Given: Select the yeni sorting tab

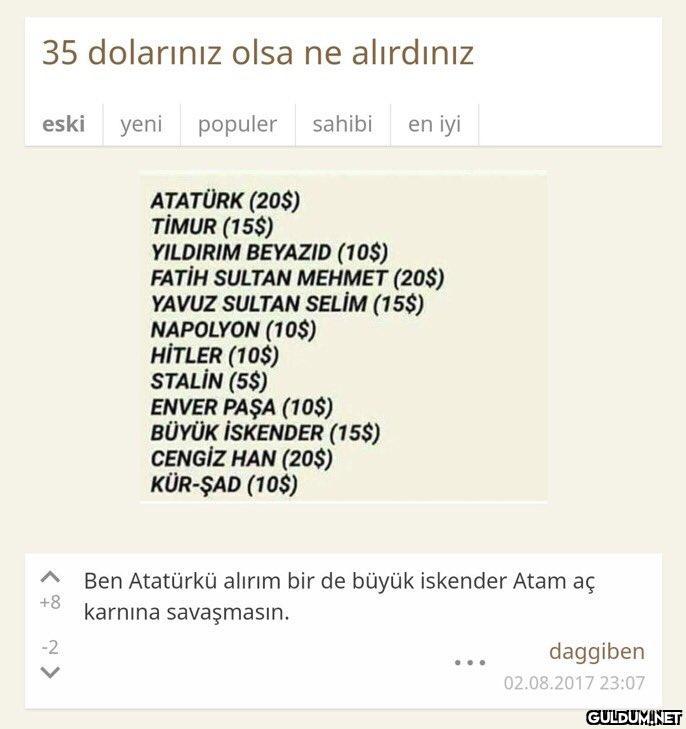Looking at the screenshot, I should [141, 124].
